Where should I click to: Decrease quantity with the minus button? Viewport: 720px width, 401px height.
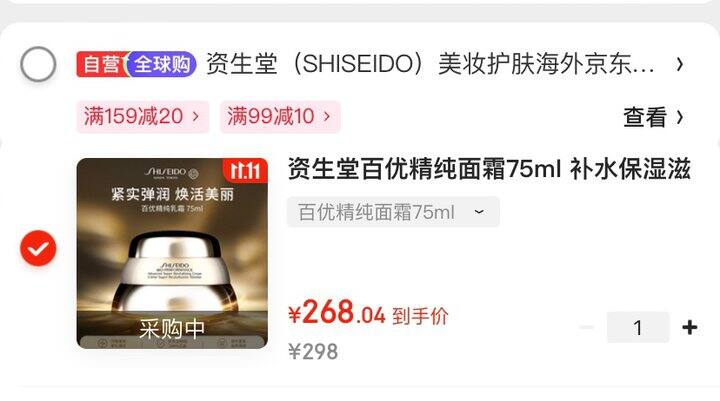pyautogui.click(x=587, y=327)
